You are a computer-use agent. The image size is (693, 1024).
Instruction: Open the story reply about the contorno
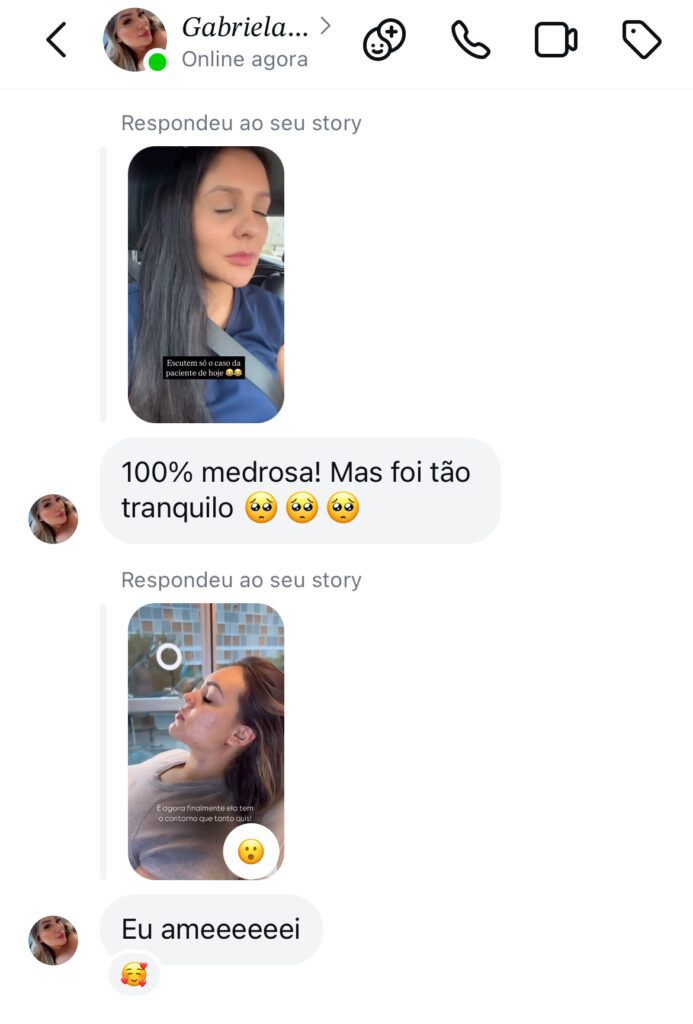coord(206,740)
